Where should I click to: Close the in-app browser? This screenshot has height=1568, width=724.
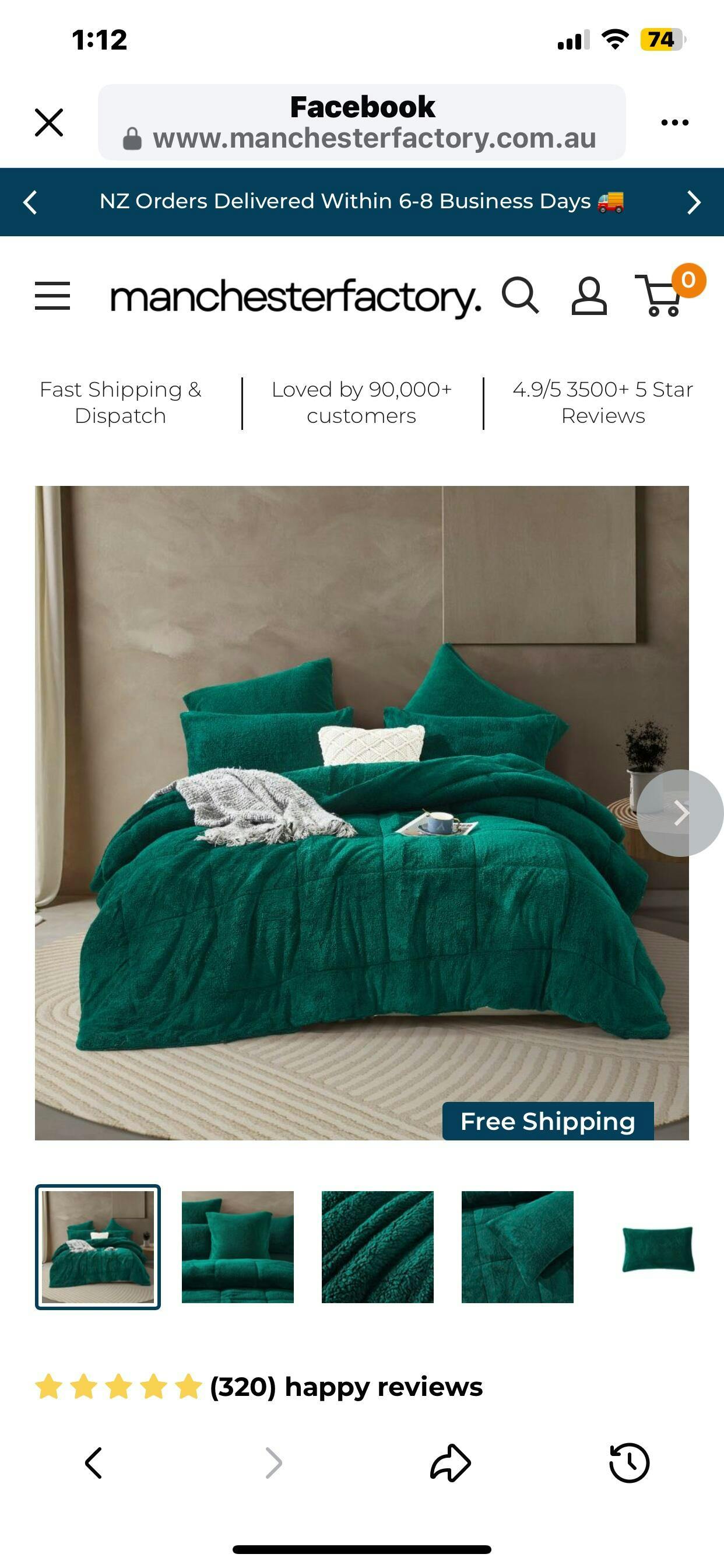coord(50,123)
